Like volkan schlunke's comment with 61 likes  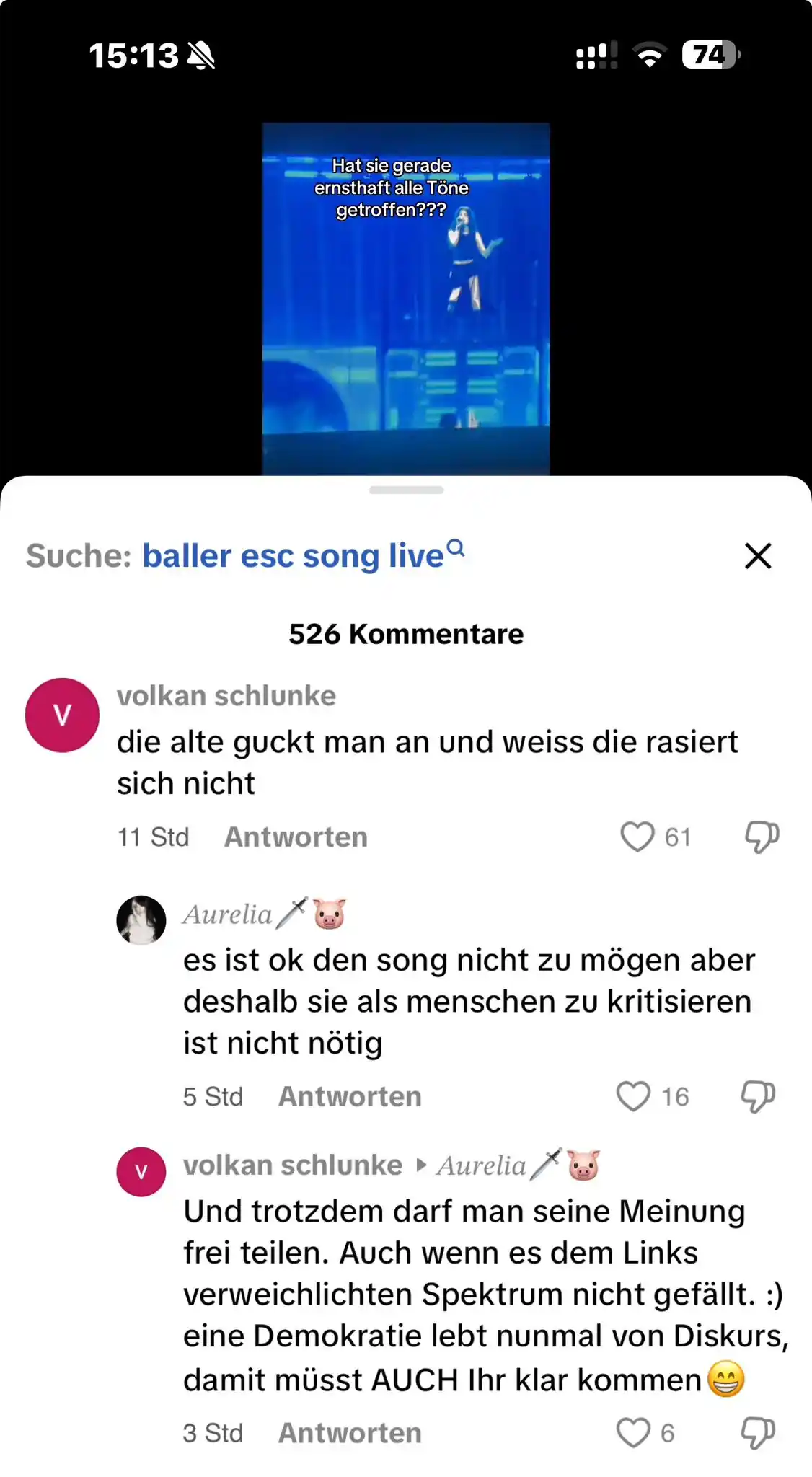(637, 837)
